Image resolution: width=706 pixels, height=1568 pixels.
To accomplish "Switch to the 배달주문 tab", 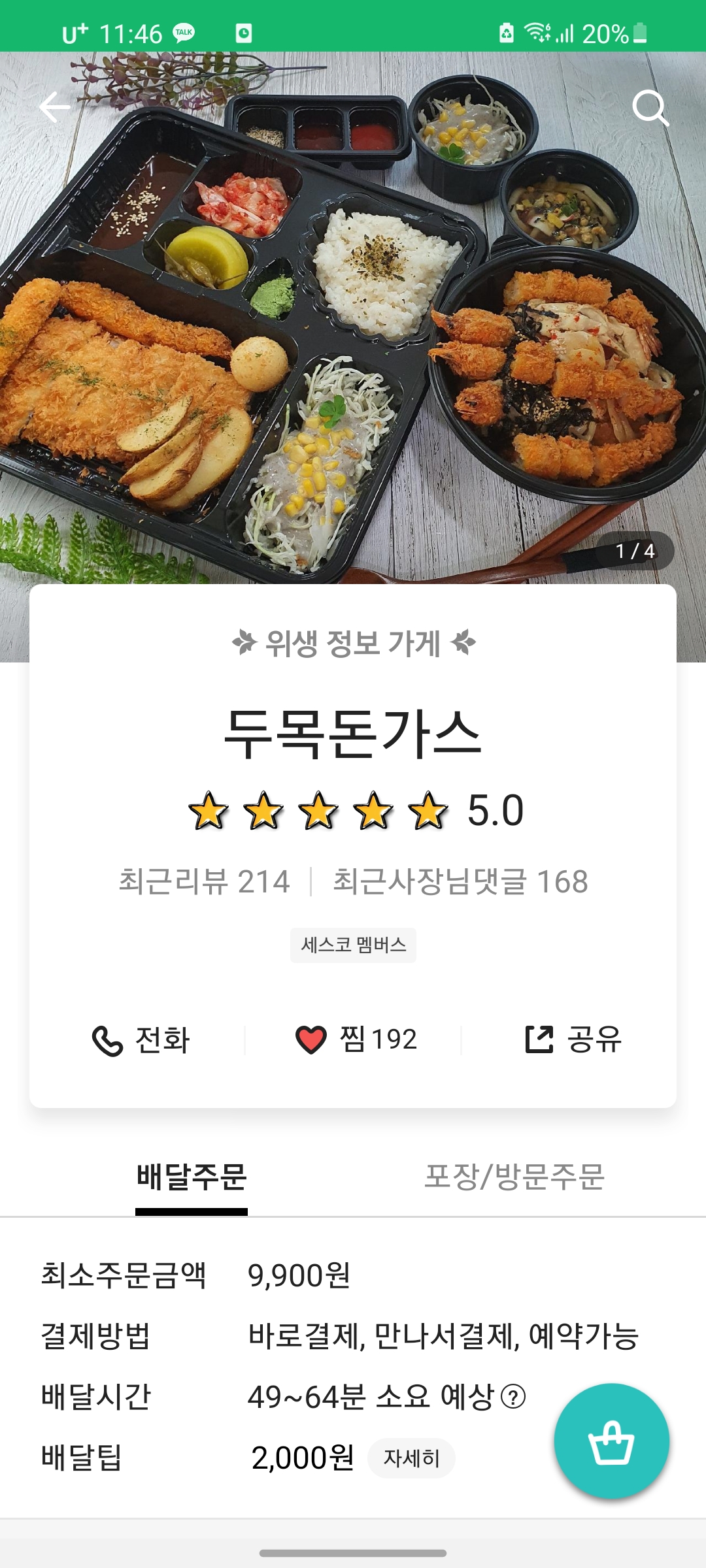I will [192, 1177].
